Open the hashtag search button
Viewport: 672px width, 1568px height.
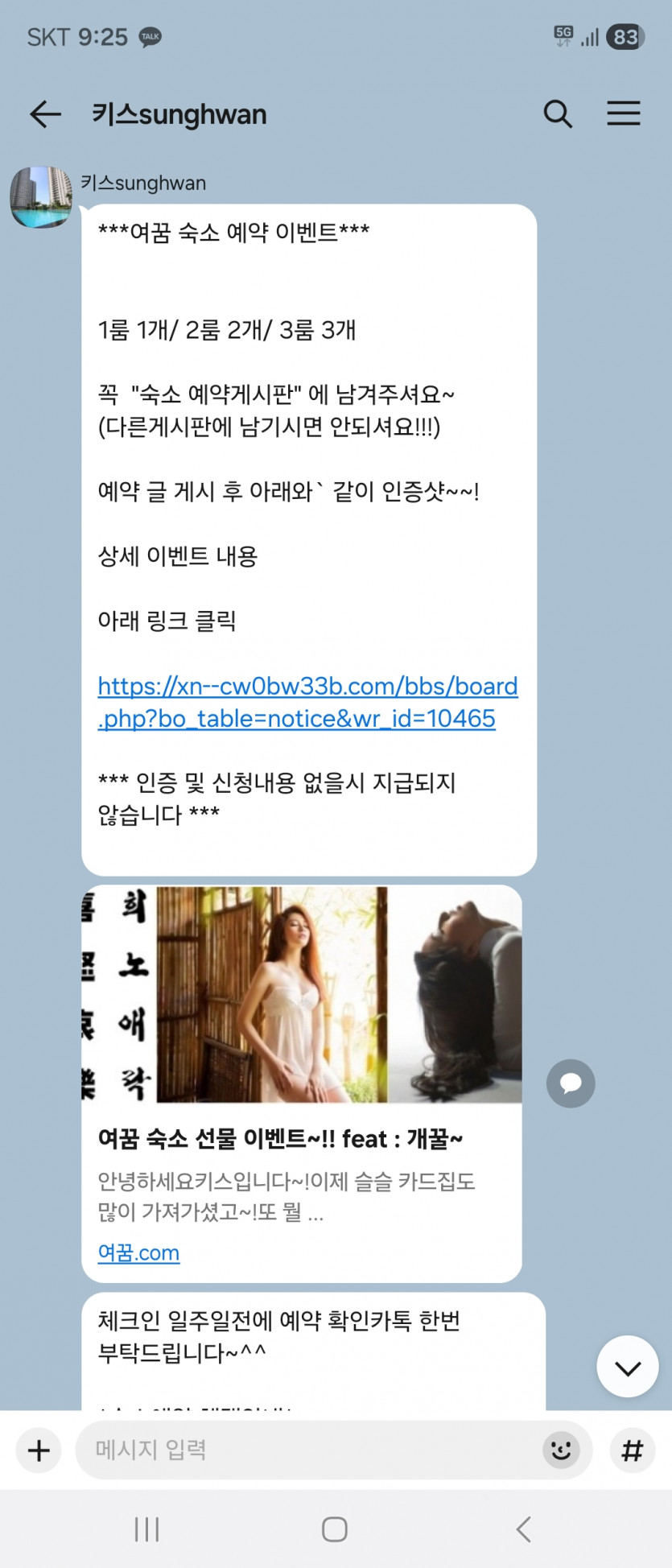pos(632,1450)
